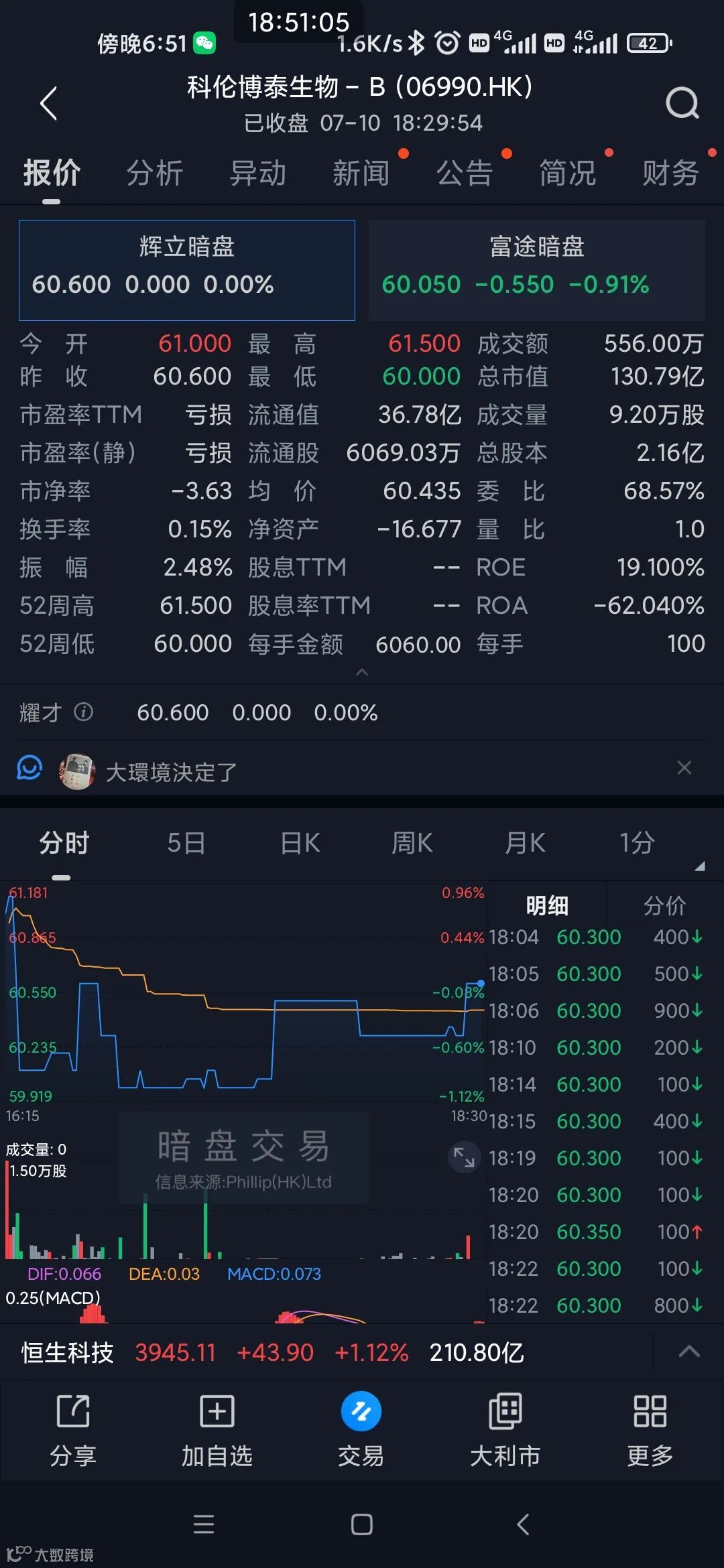Collapse the quote details panel
Screen dimensions: 724x1568
tap(362, 672)
